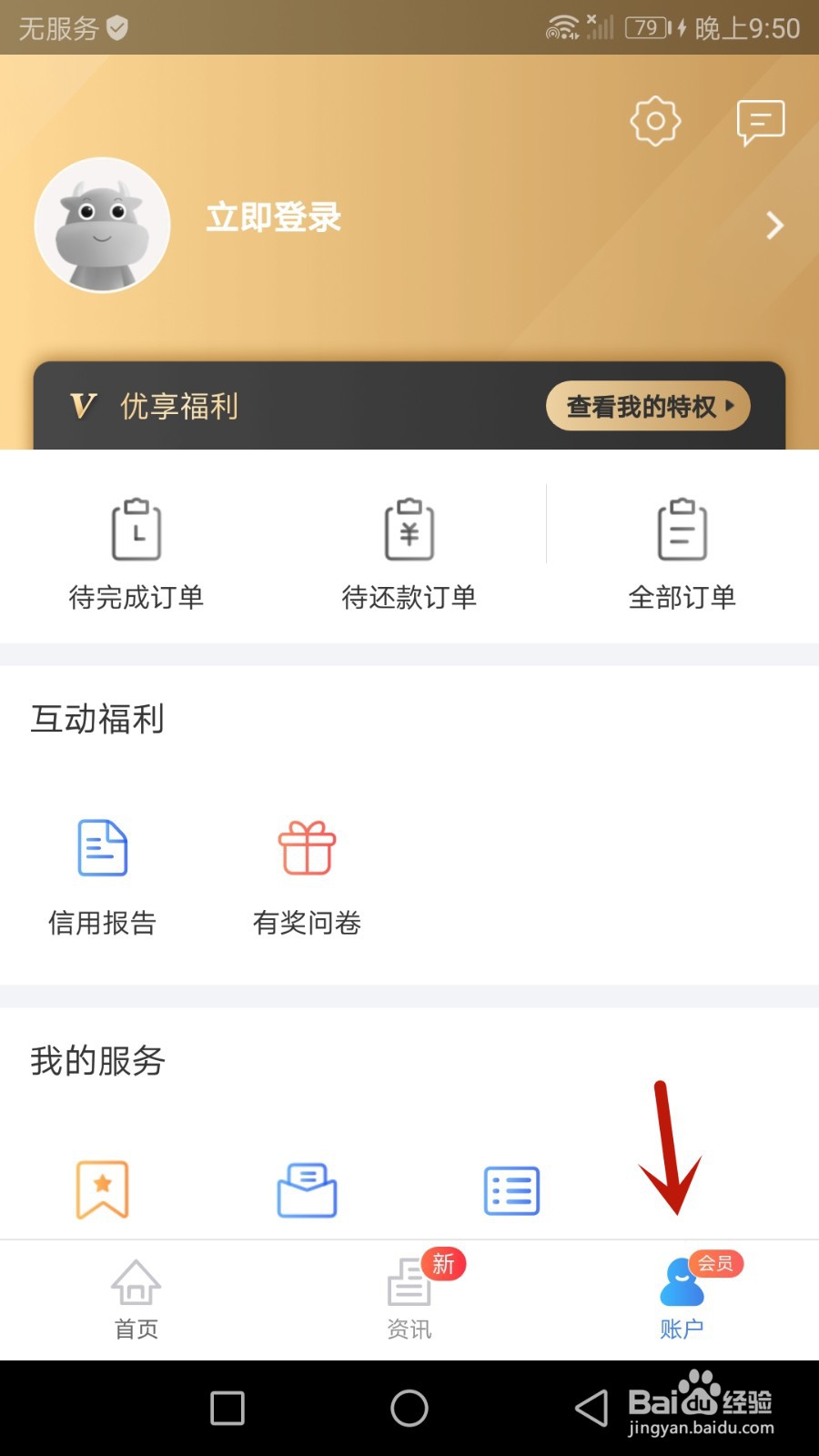819x1456 pixels.
Task: Open the settings gear icon
Action: click(657, 120)
